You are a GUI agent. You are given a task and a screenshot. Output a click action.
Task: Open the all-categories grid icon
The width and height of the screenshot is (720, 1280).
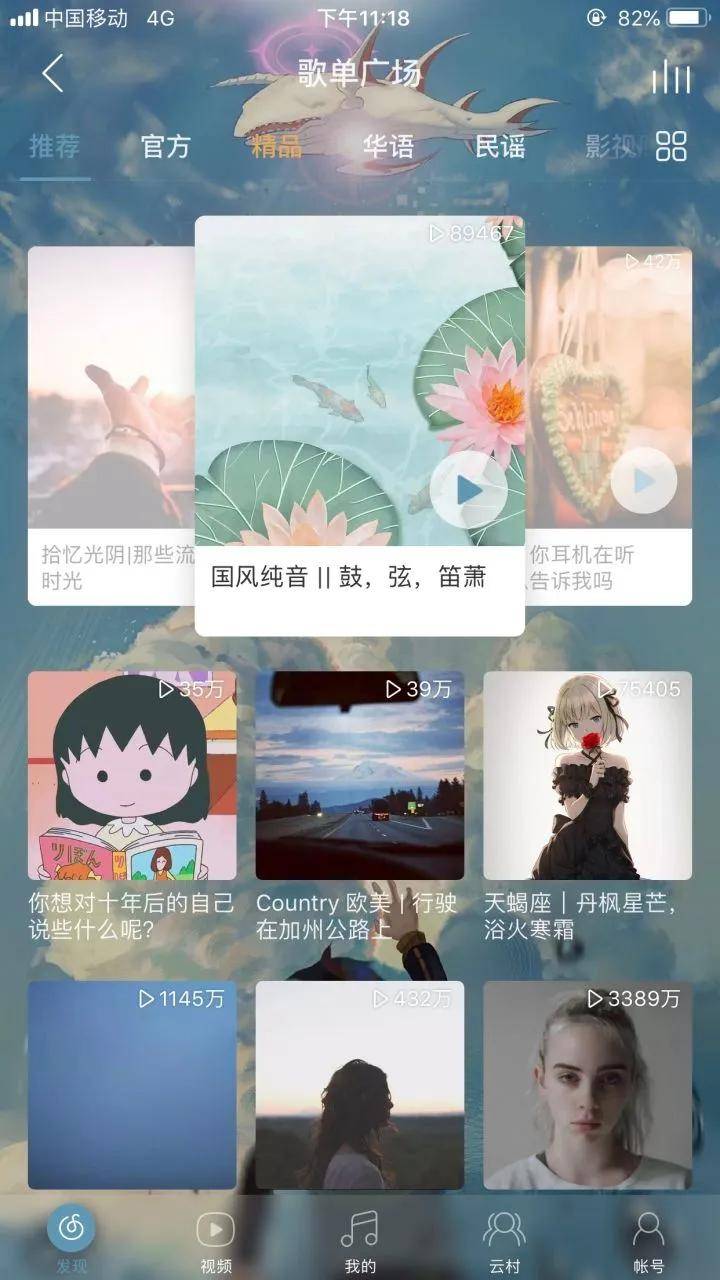pos(671,146)
